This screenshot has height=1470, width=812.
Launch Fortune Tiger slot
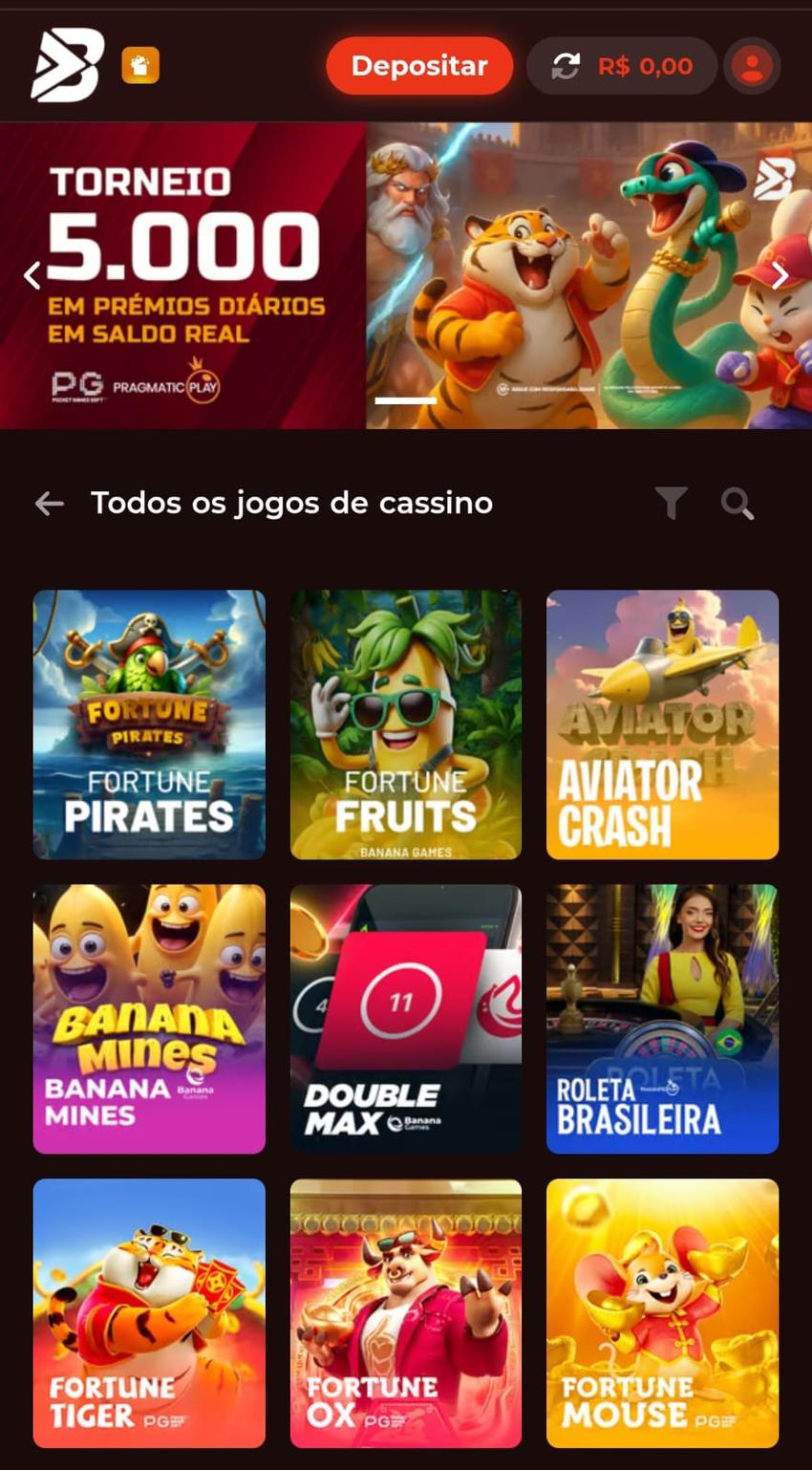pos(149,1314)
